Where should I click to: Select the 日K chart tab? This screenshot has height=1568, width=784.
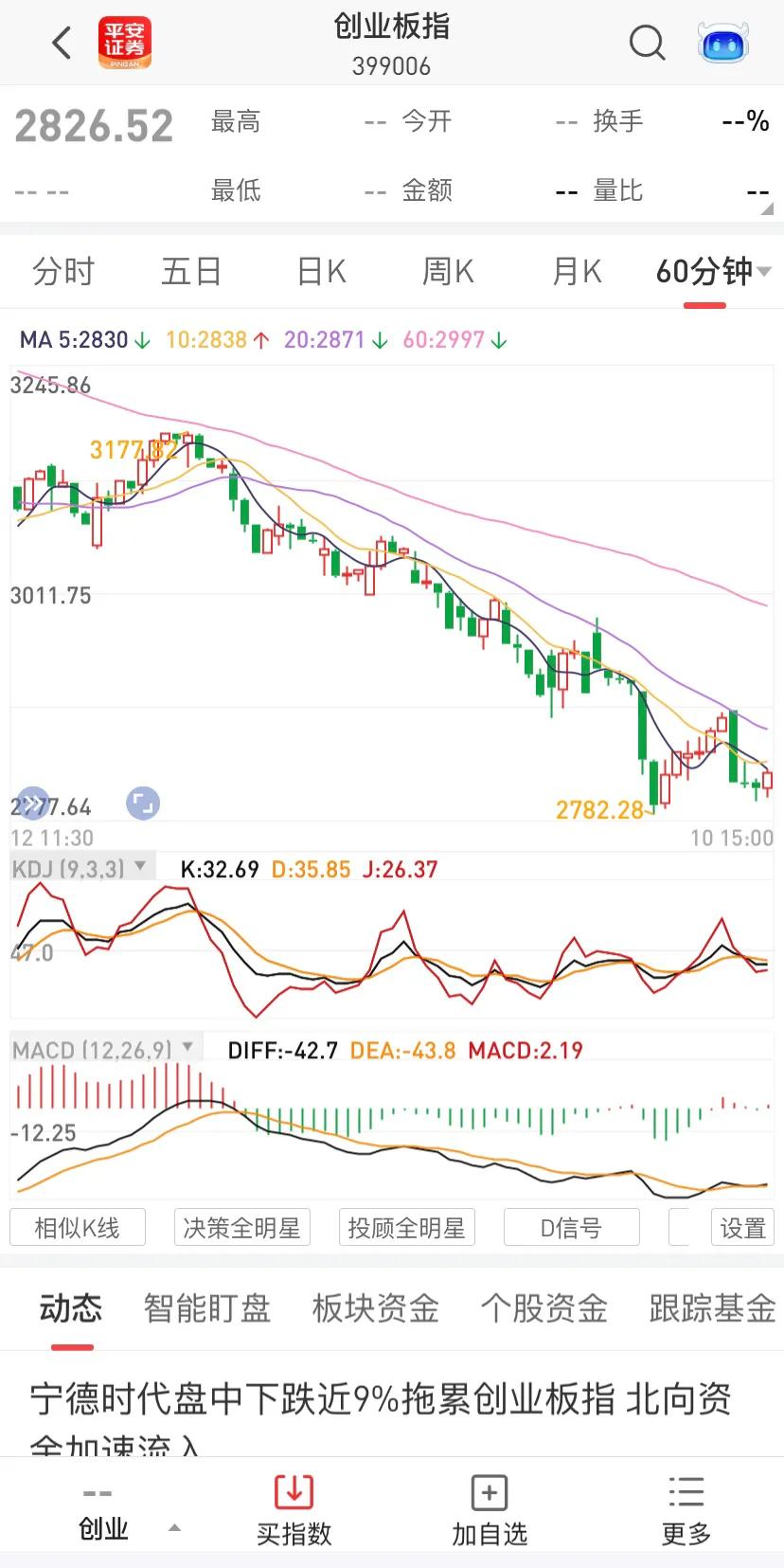tap(321, 272)
